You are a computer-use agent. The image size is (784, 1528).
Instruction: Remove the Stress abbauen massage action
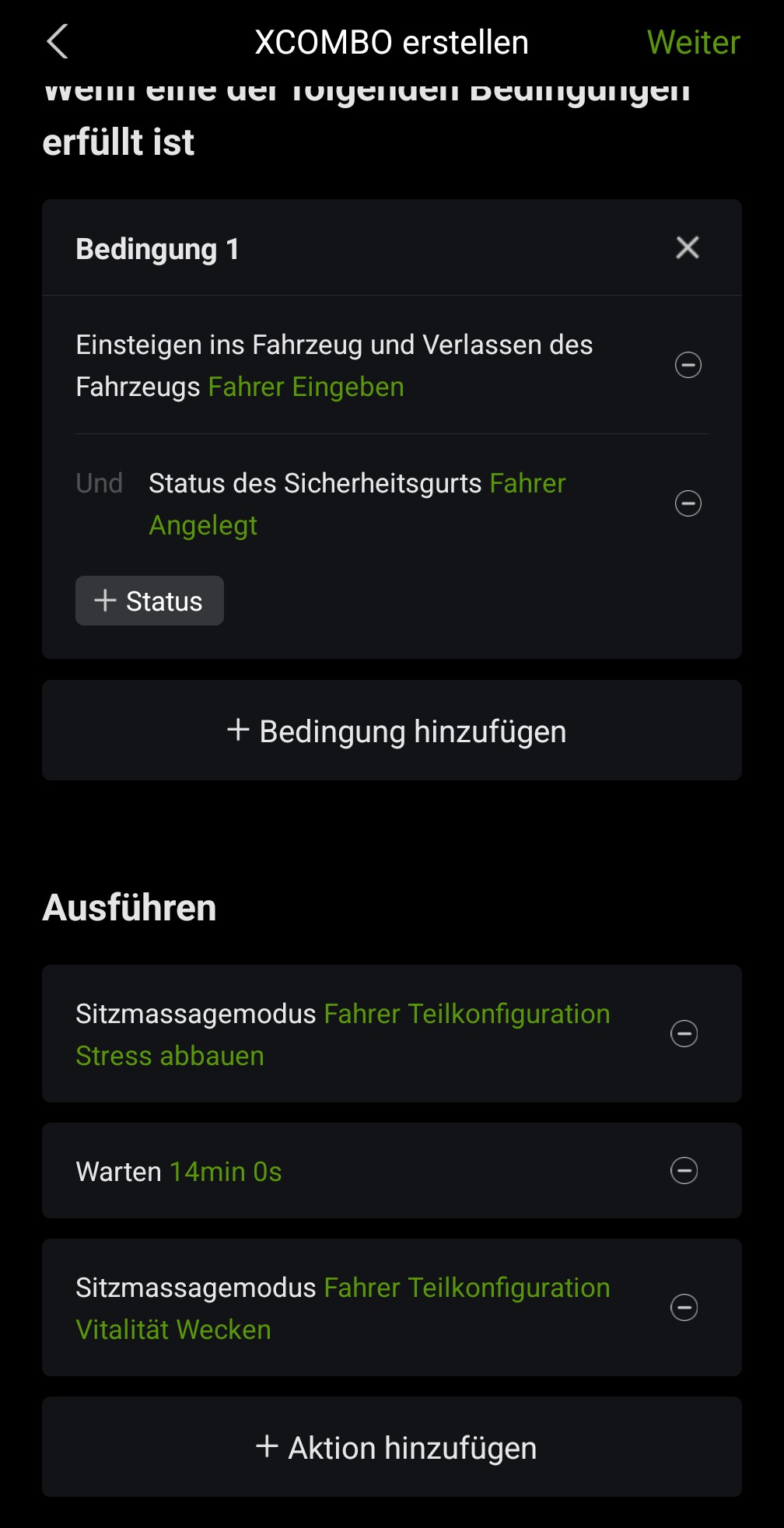(684, 1034)
